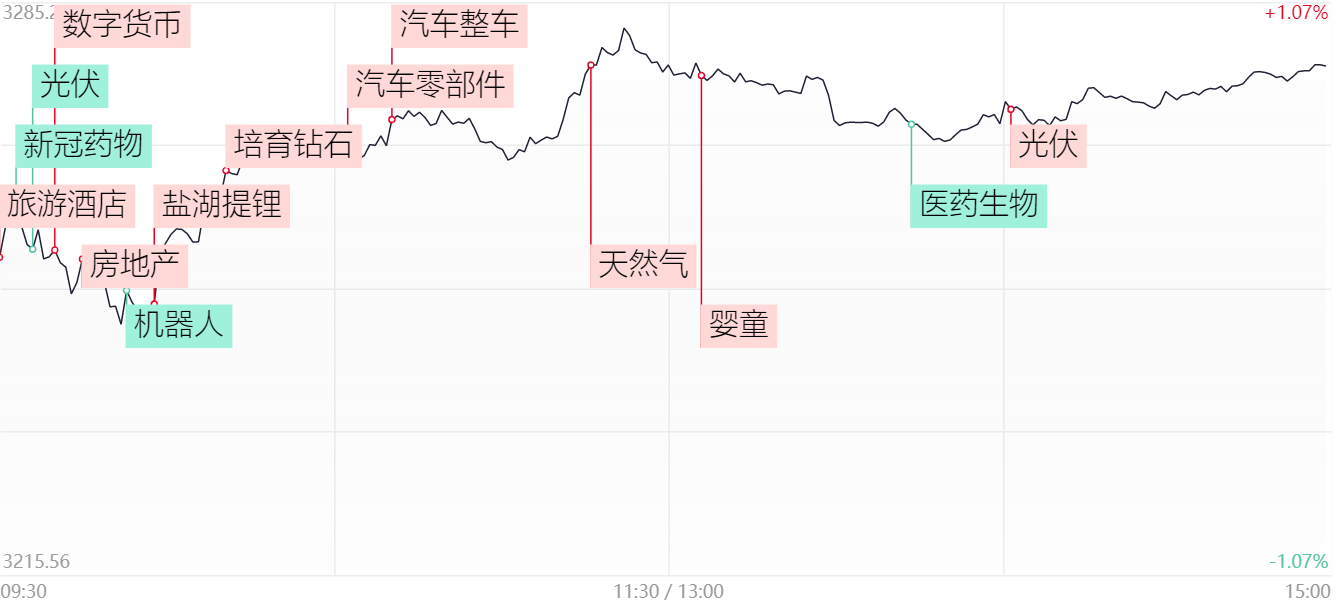
Task: Tap the 汽车零部件 label
Action: [x=431, y=85]
